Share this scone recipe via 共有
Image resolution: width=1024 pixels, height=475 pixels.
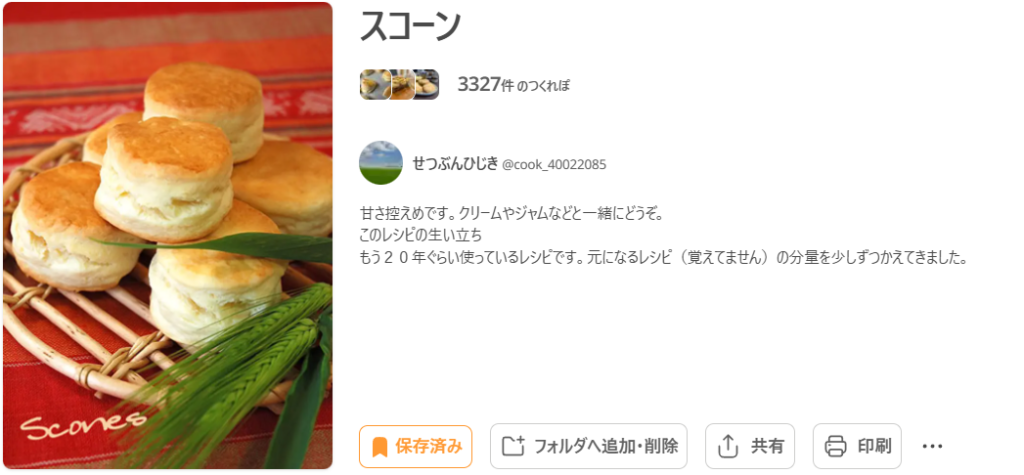[750, 446]
